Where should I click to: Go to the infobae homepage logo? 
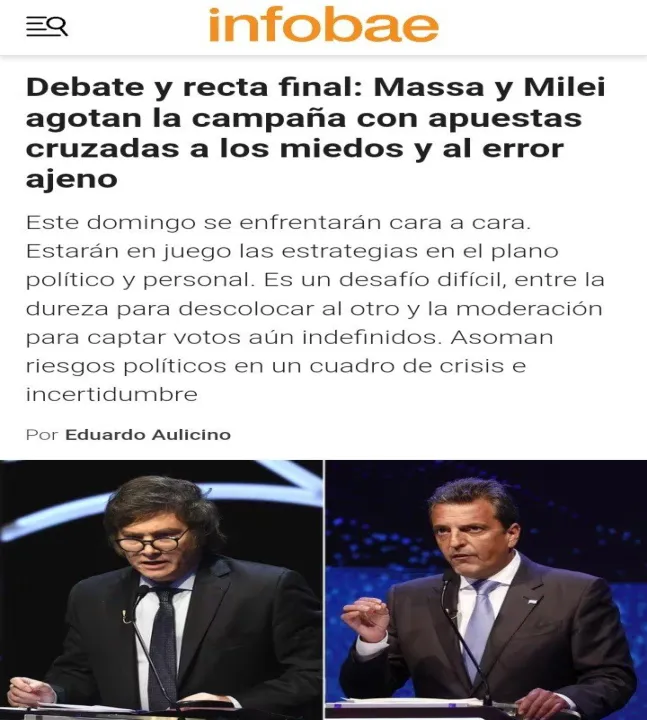click(323, 25)
